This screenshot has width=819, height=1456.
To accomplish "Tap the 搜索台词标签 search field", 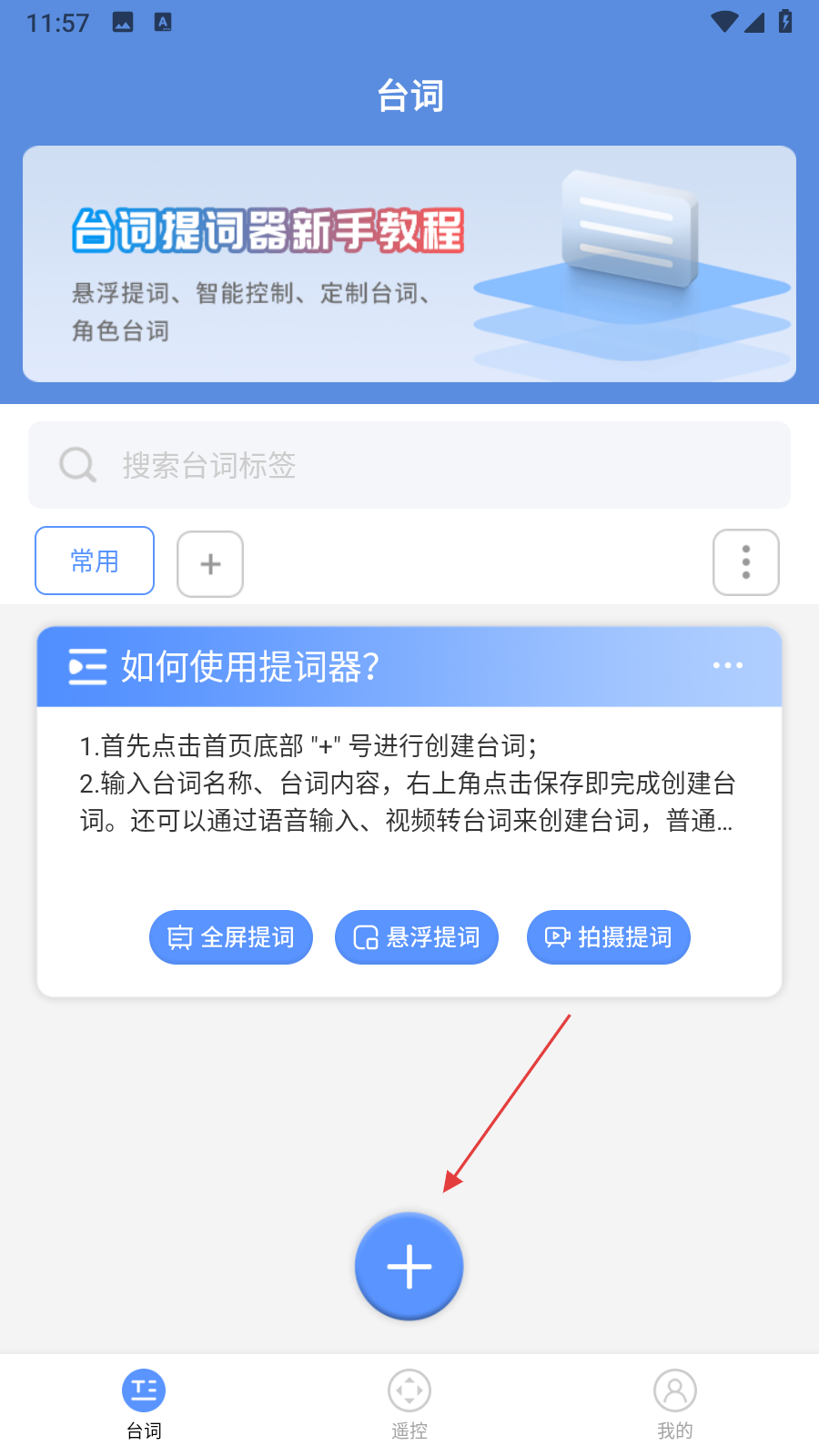I will click(409, 465).
